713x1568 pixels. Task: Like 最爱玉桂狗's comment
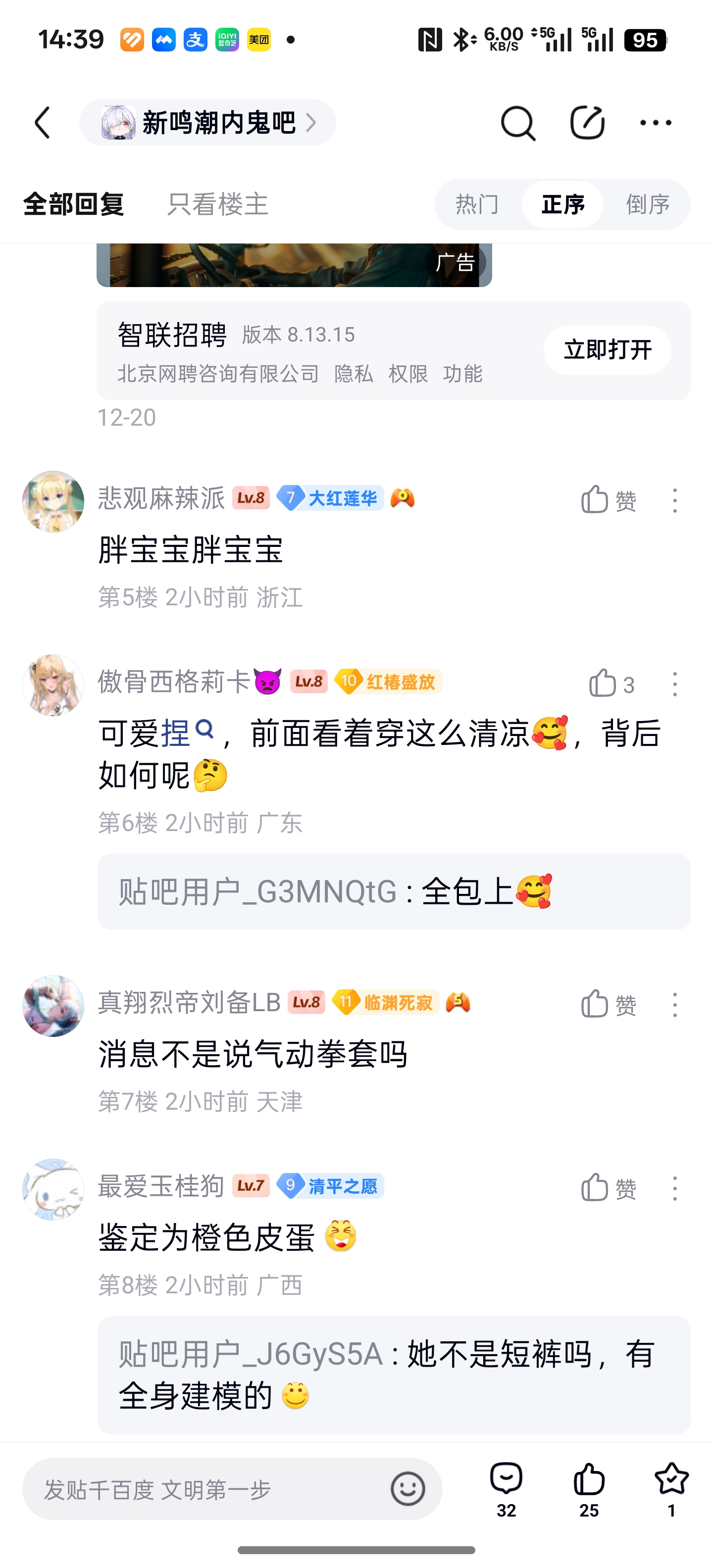pos(608,1188)
